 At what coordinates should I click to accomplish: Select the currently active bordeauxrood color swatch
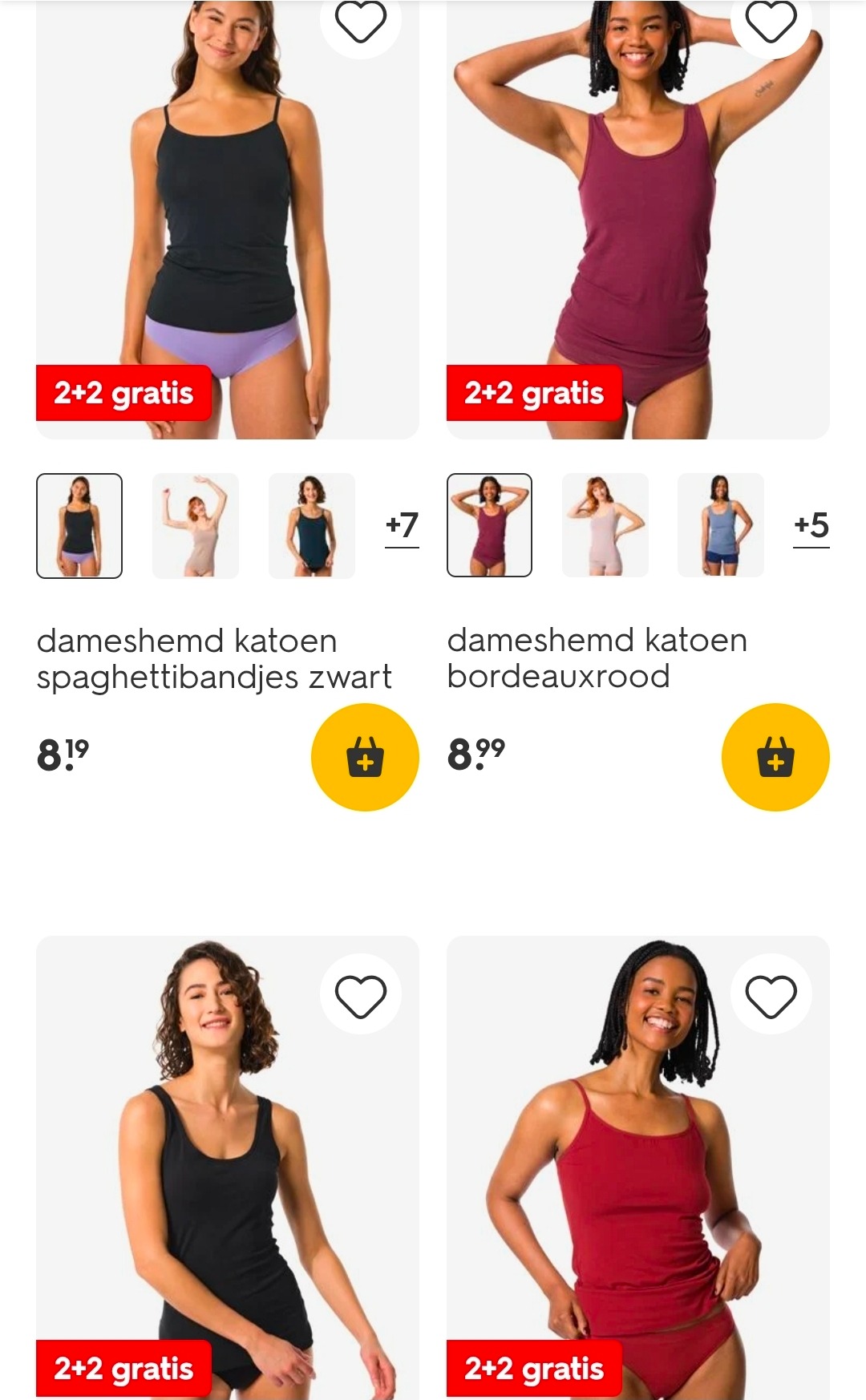[490, 525]
